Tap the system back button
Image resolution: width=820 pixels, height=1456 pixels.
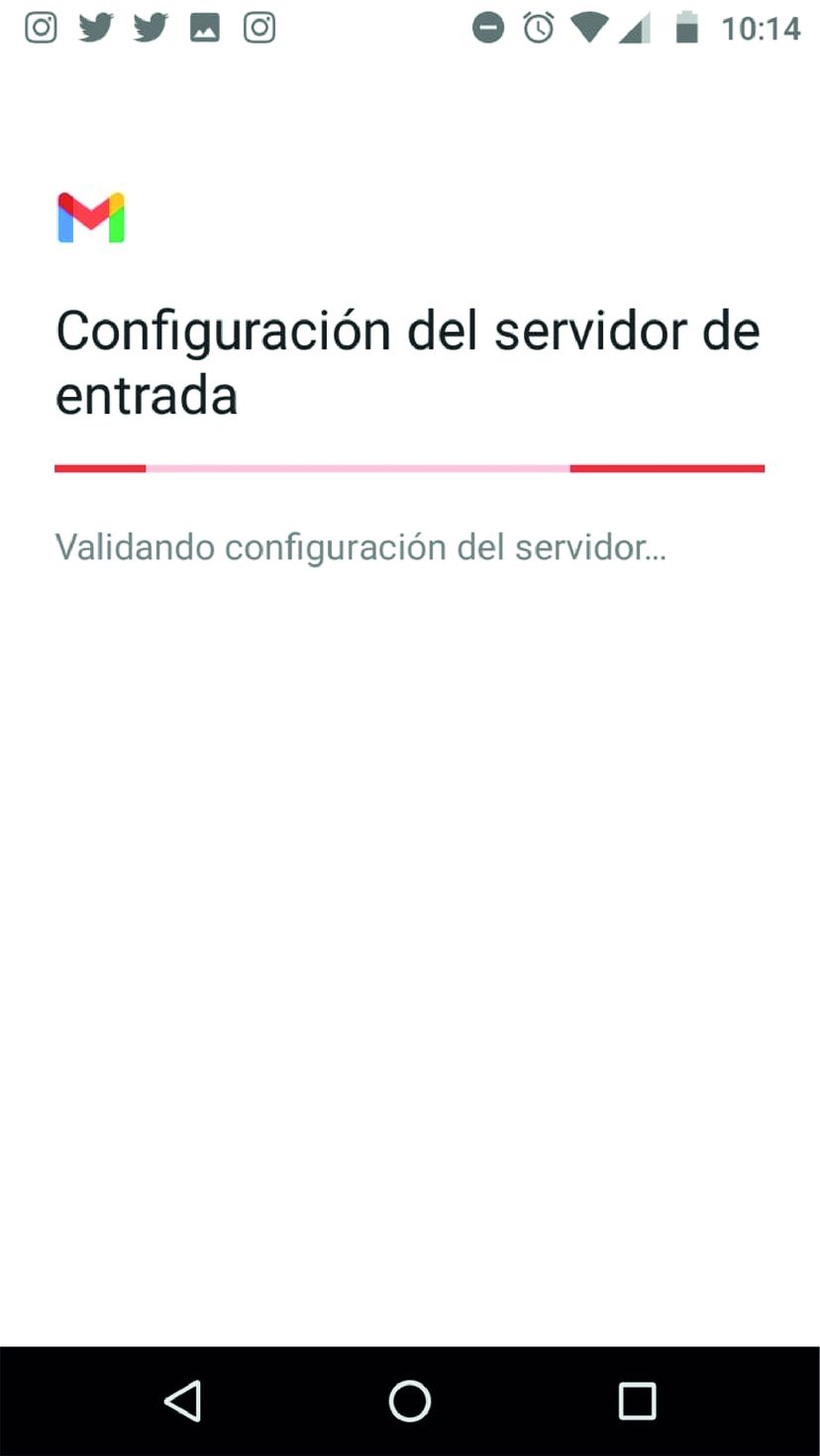(x=183, y=1401)
